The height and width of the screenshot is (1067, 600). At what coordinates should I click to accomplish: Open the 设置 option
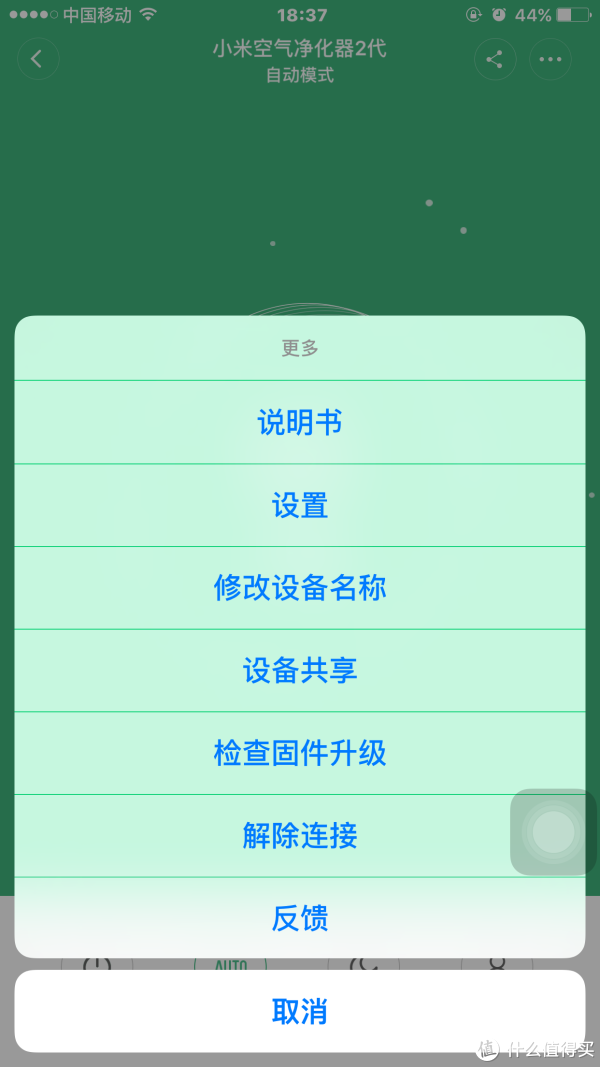click(x=300, y=506)
